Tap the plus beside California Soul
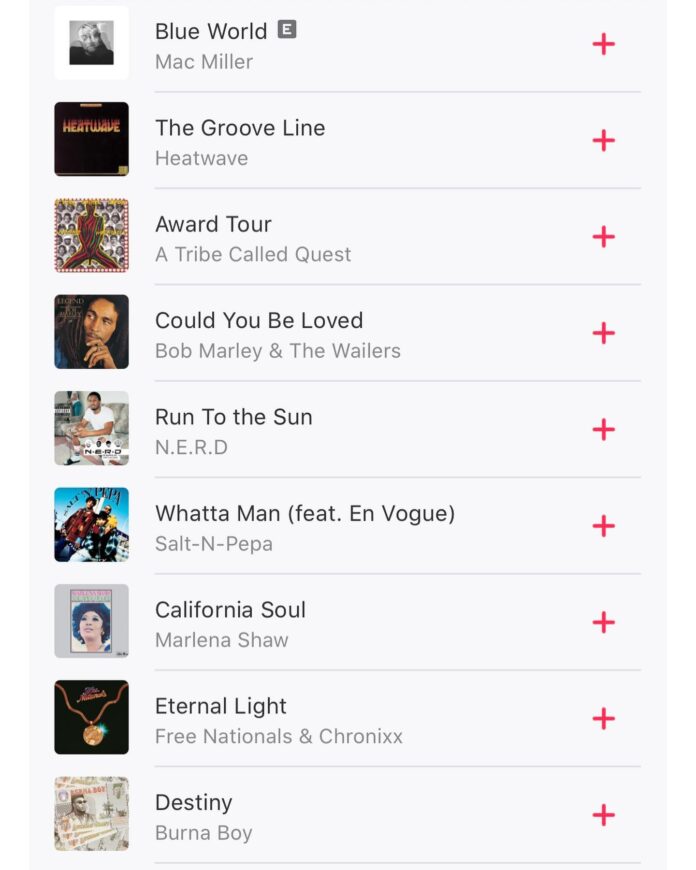696x870 pixels. (603, 622)
